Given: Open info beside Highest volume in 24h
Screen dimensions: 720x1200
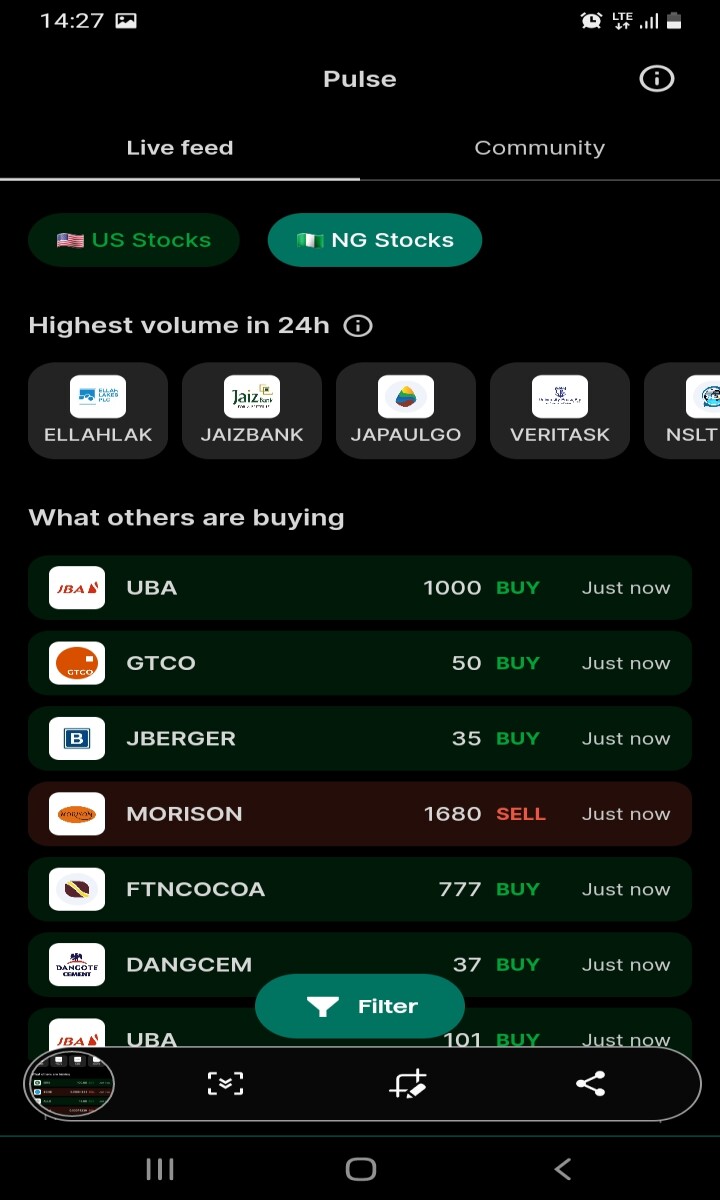Looking at the screenshot, I should click(358, 326).
